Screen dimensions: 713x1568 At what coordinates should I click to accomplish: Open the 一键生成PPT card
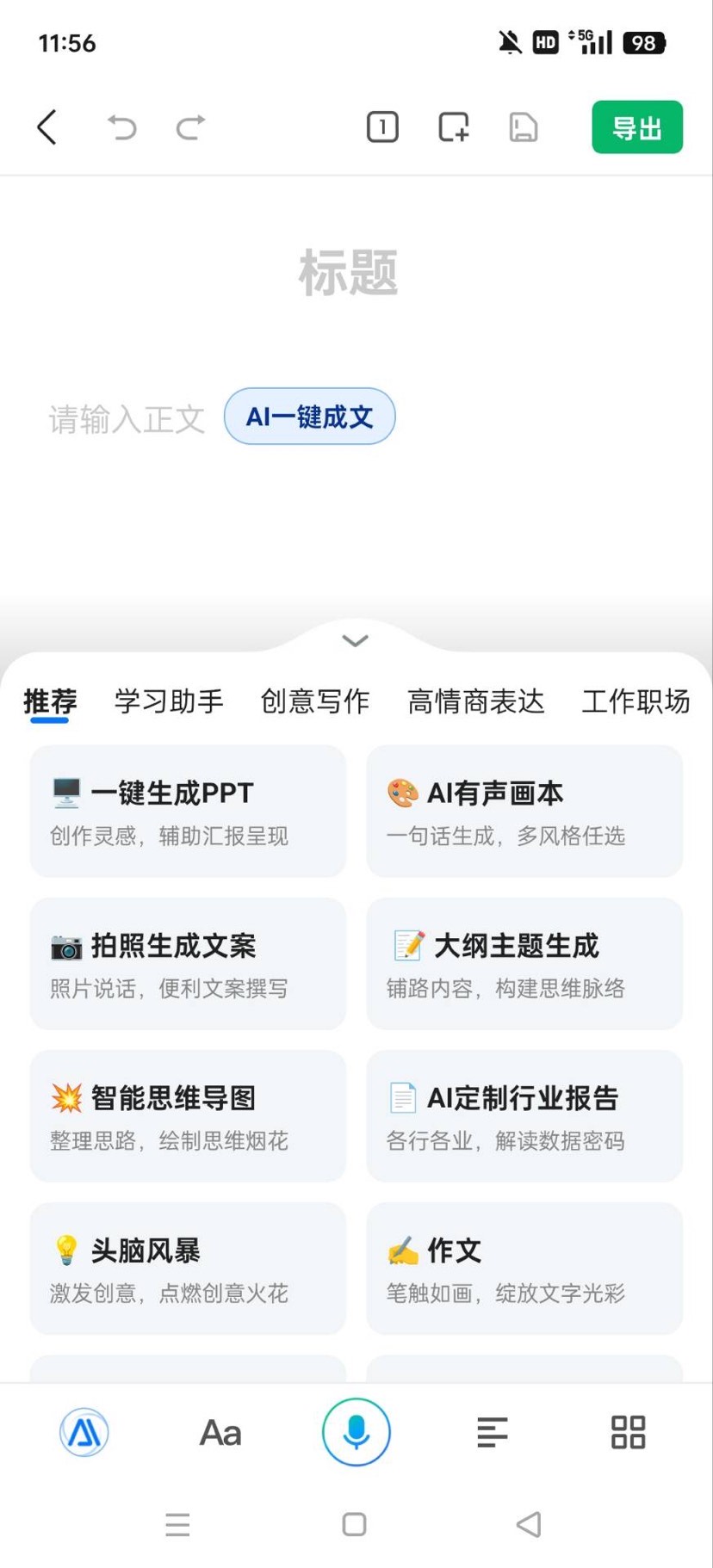click(186, 811)
